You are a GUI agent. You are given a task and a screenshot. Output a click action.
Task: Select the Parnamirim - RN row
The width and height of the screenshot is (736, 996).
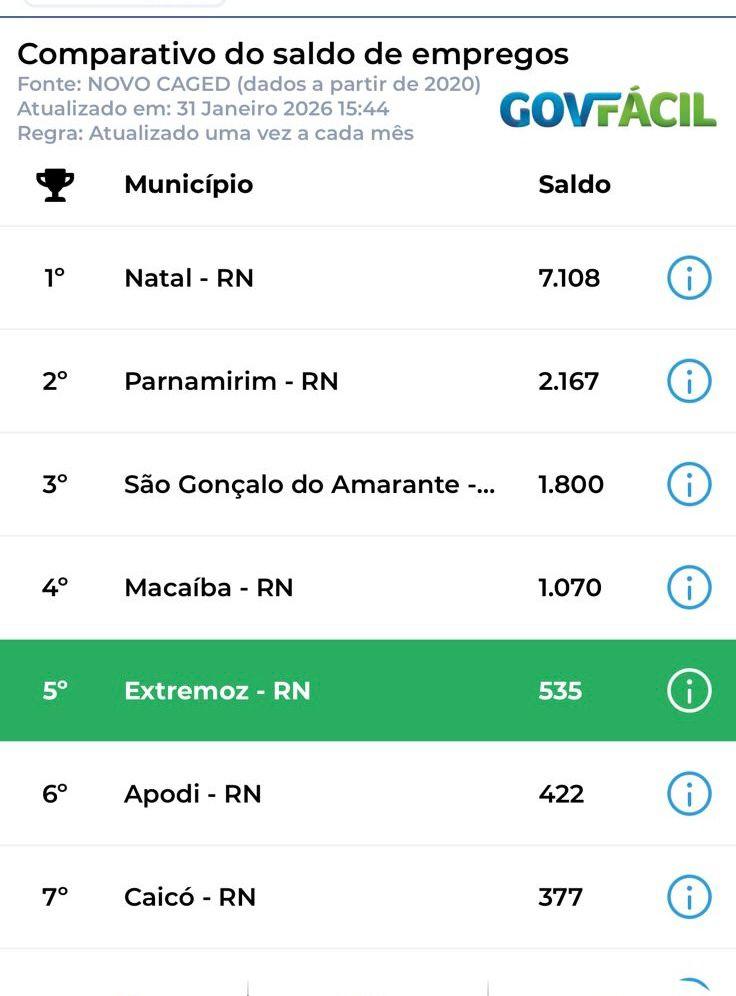pos(300,381)
